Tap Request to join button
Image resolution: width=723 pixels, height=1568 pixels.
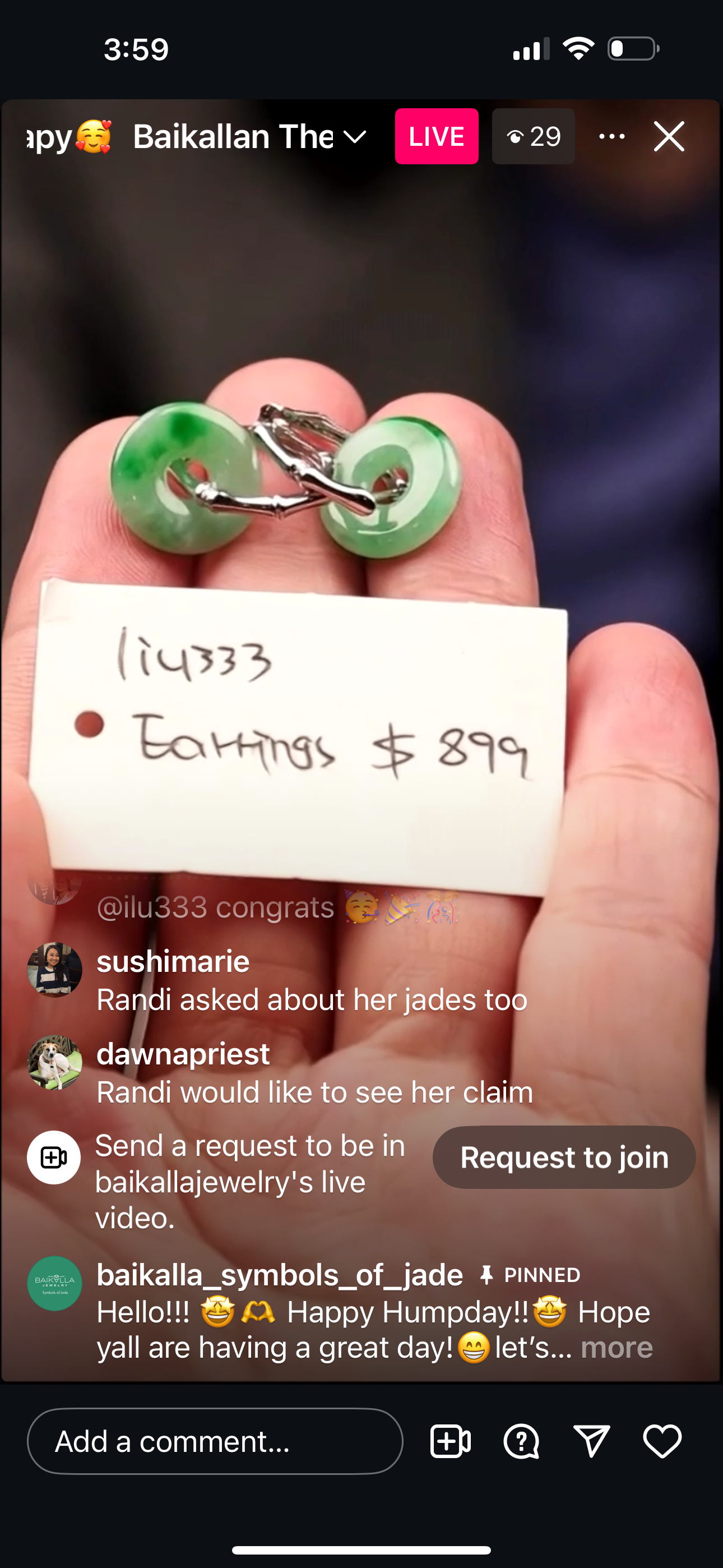pos(564,1157)
